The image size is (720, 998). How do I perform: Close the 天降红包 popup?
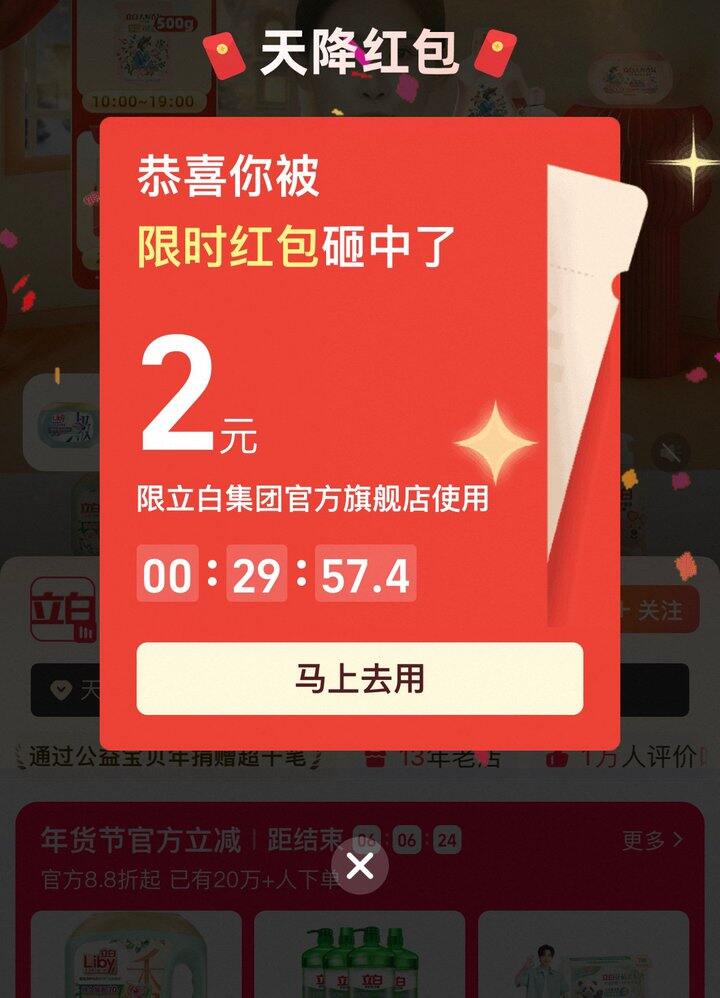coord(360,866)
